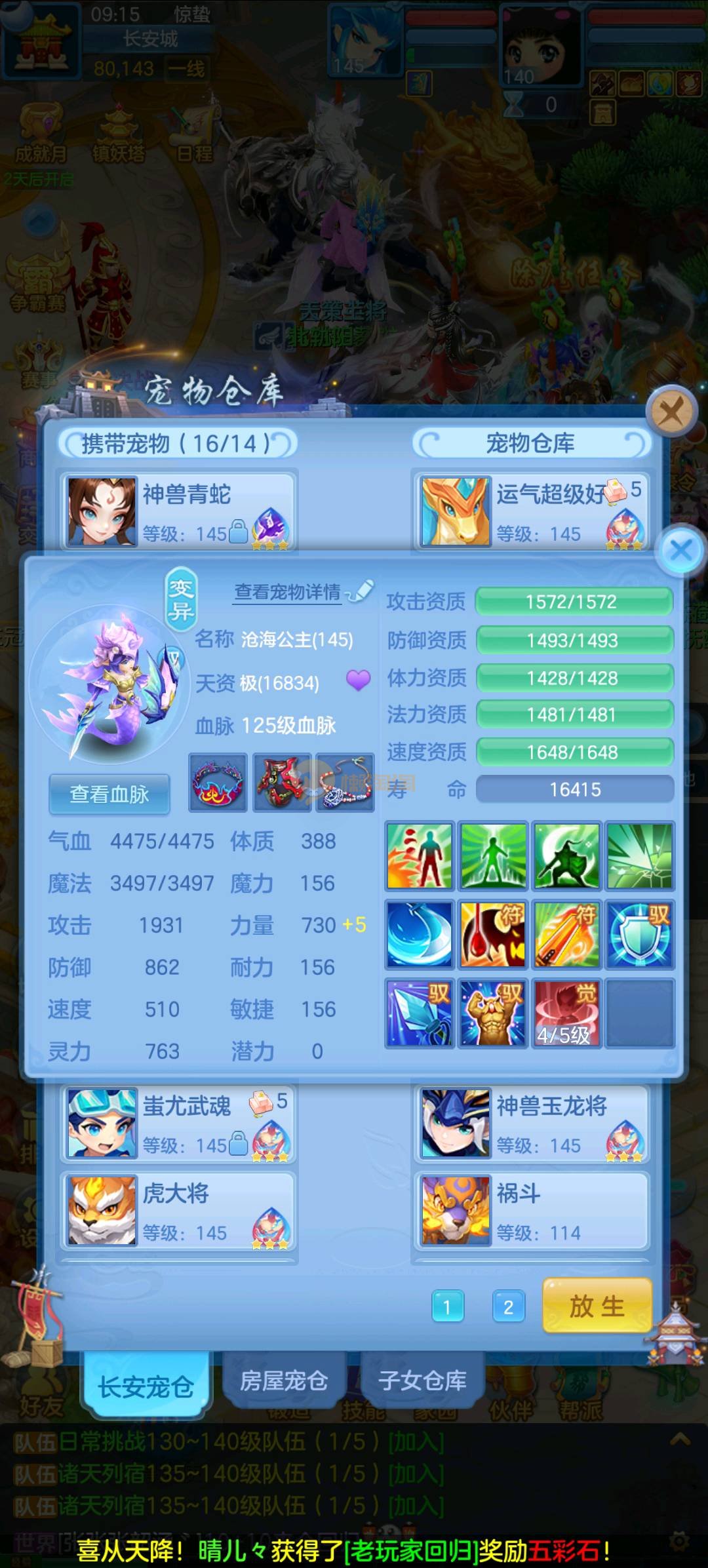Select warehouse pet 祸斗
Image resolution: width=708 pixels, height=1568 pixels.
(531, 1211)
